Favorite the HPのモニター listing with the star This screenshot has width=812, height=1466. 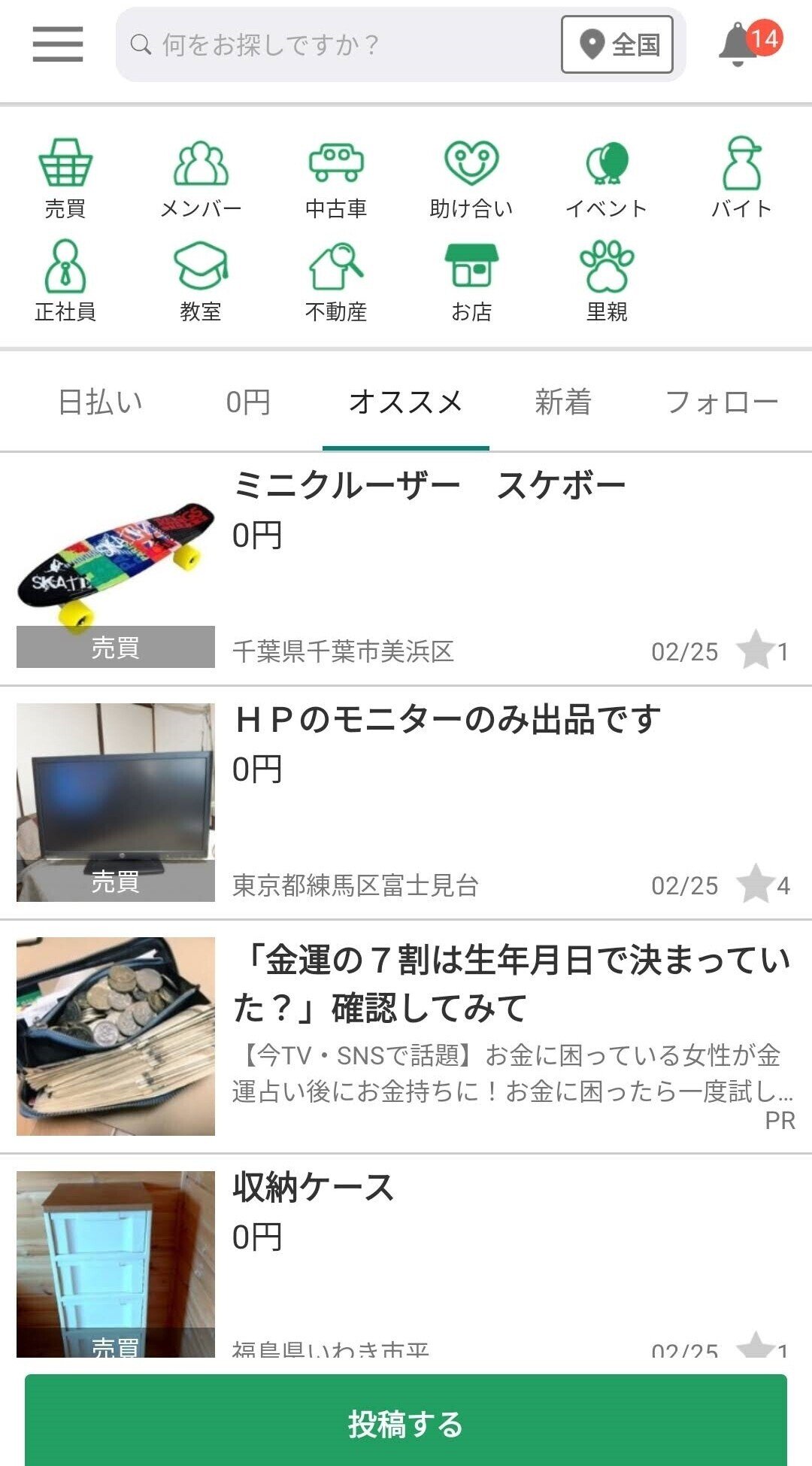point(756,884)
